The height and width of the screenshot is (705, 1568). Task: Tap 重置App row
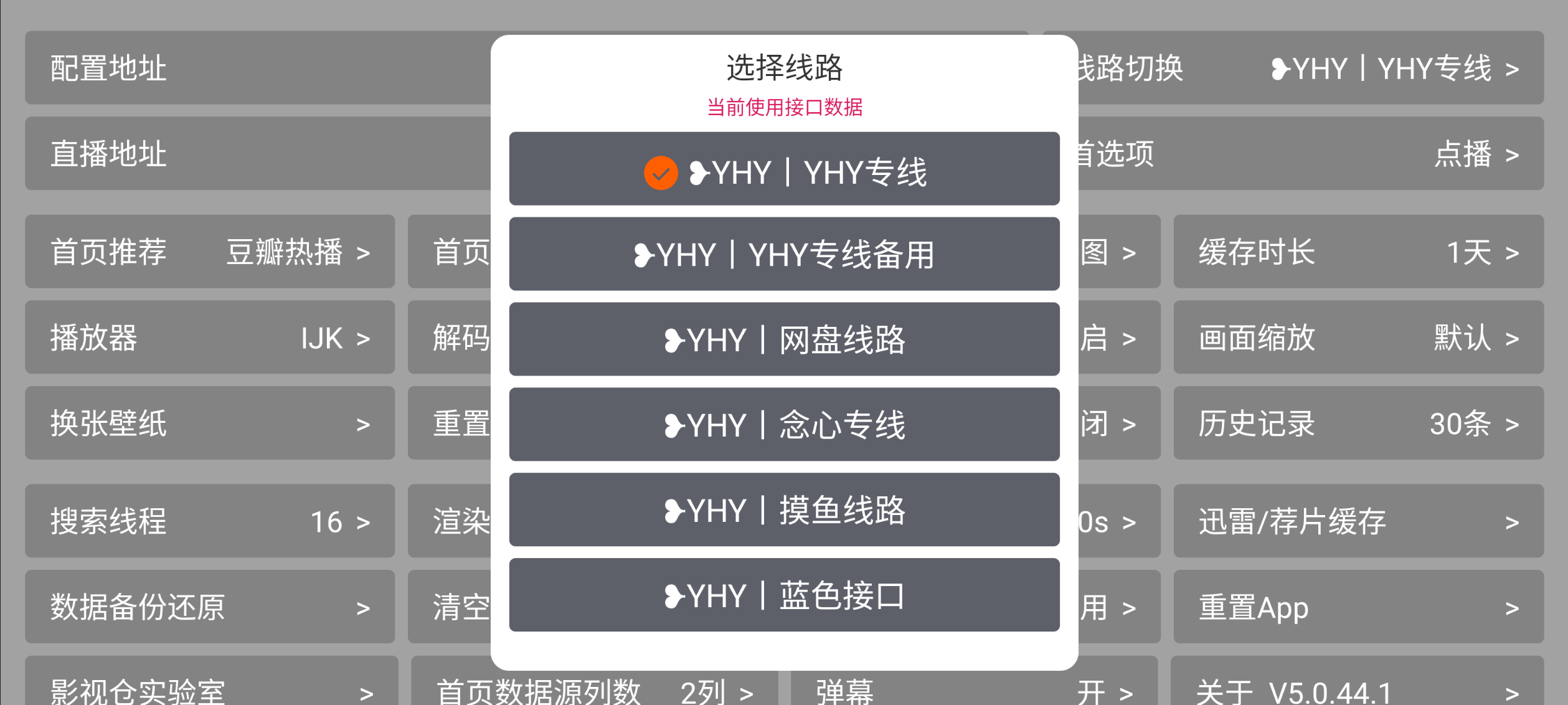click(x=1358, y=607)
